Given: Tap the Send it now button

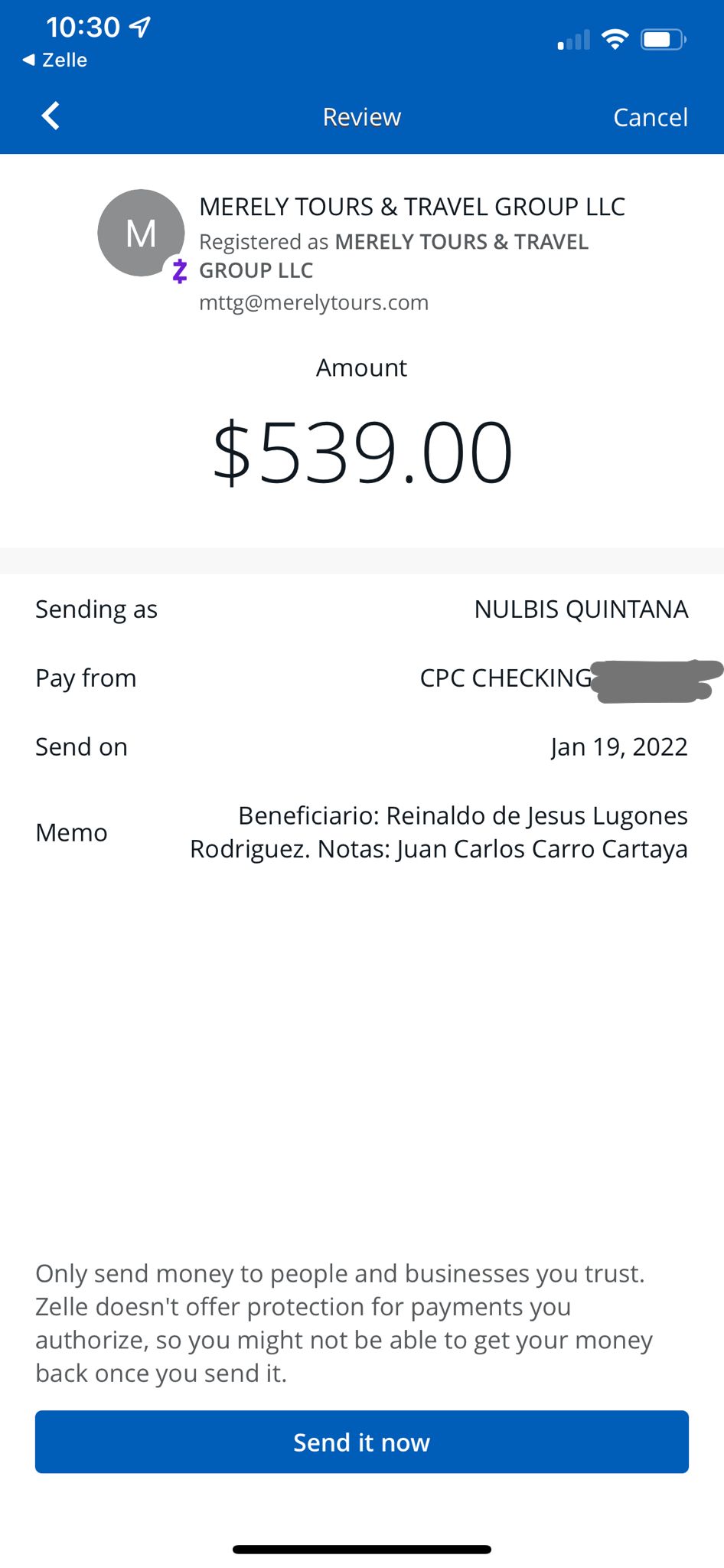Looking at the screenshot, I should (362, 1442).
